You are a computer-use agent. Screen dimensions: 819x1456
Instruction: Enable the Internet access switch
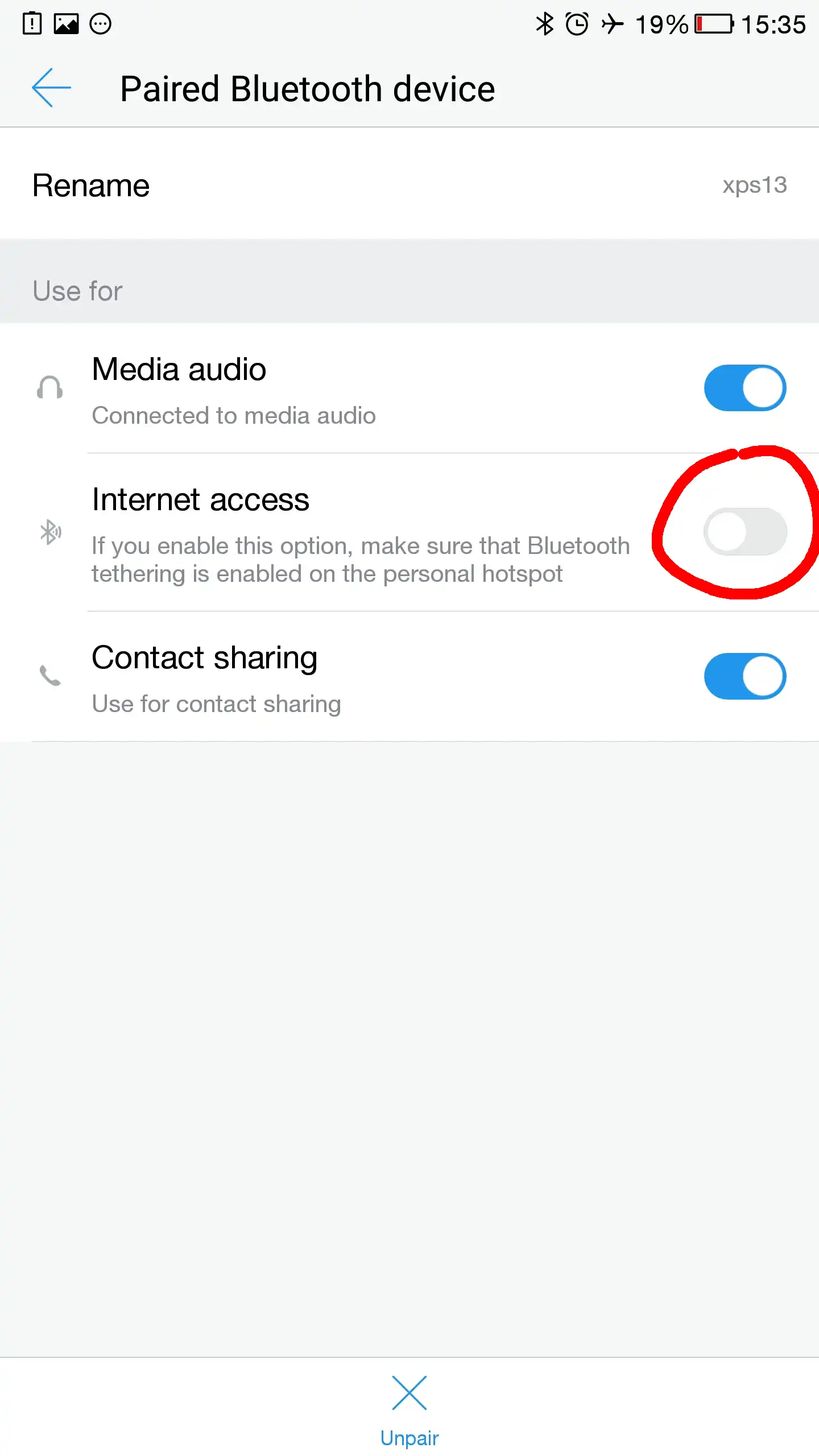pyautogui.click(x=745, y=532)
